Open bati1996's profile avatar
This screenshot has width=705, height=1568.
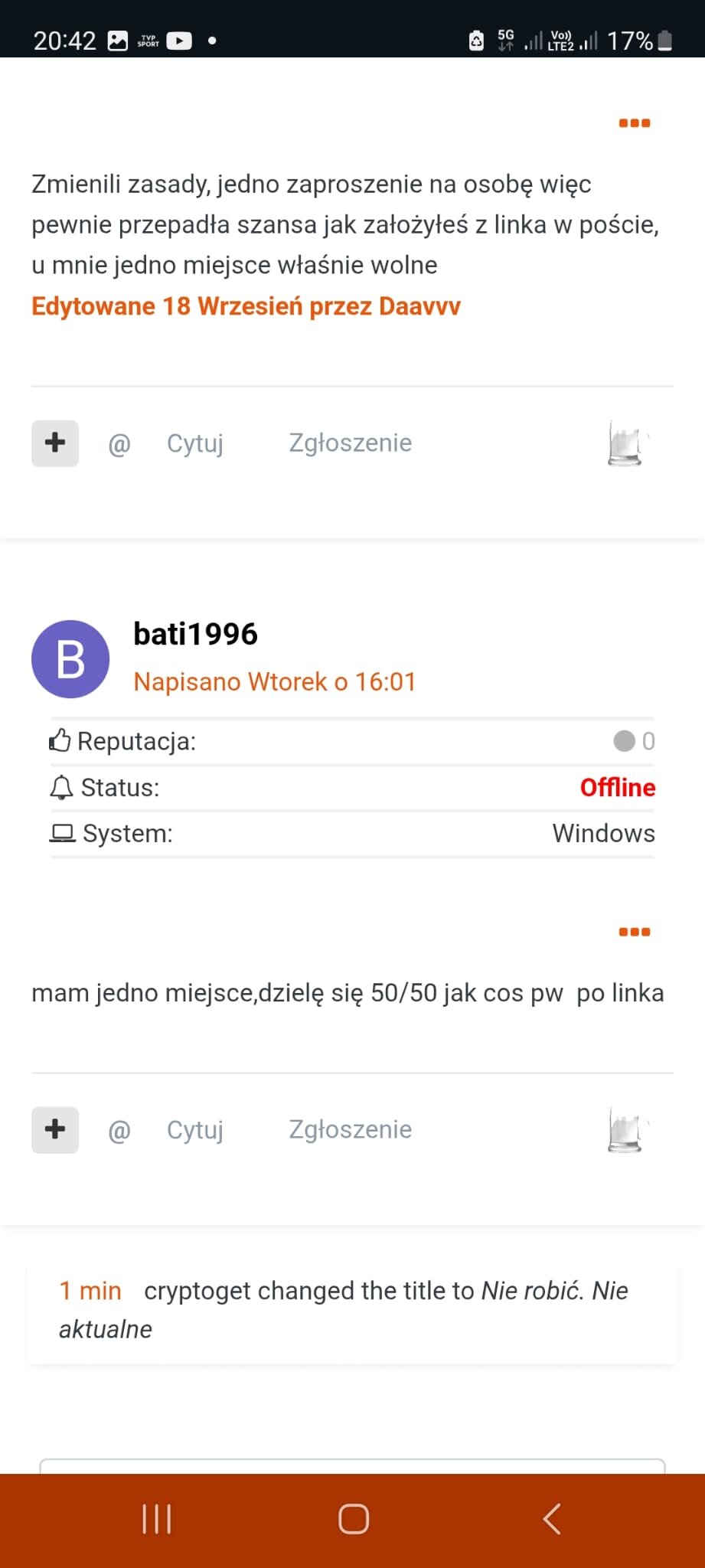pyautogui.click(x=70, y=659)
